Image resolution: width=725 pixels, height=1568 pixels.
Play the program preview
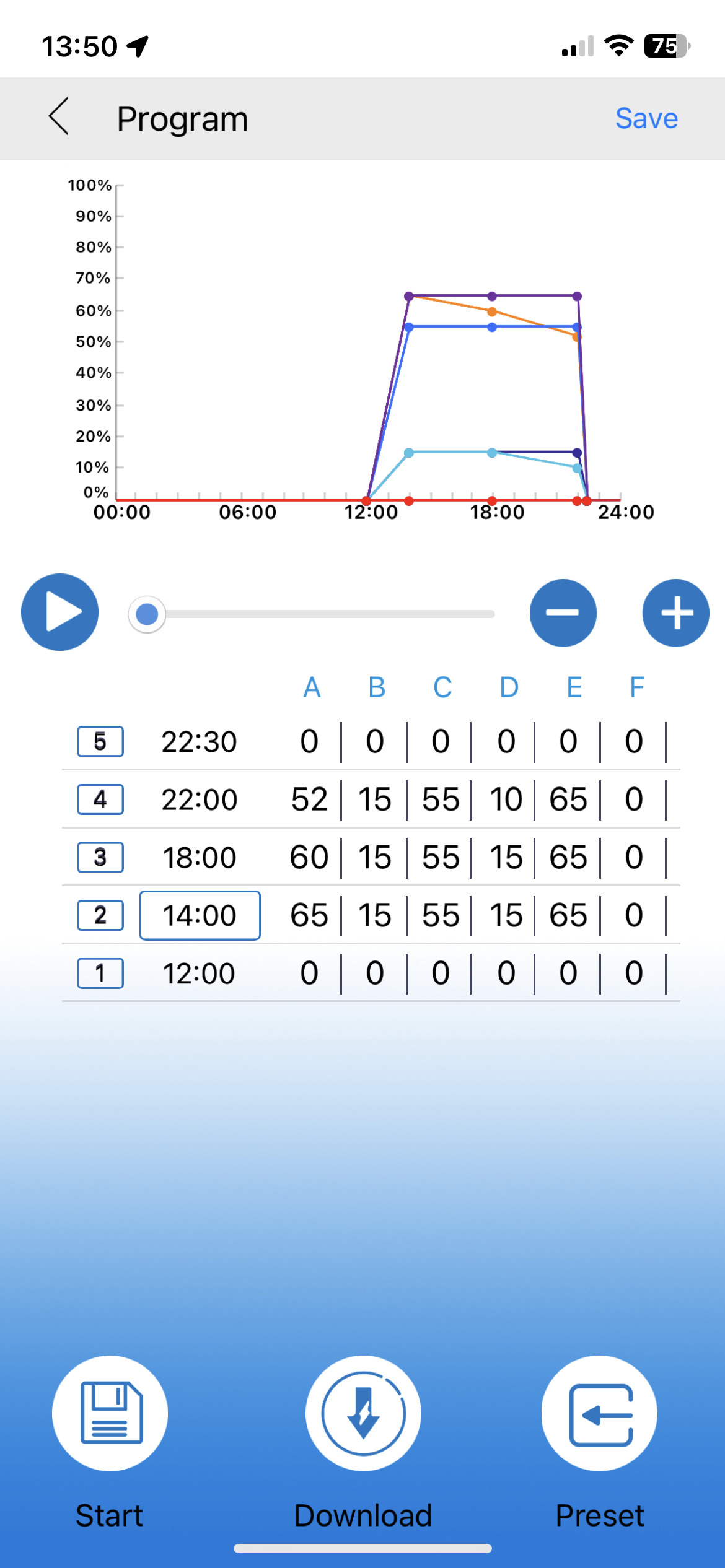pos(60,612)
